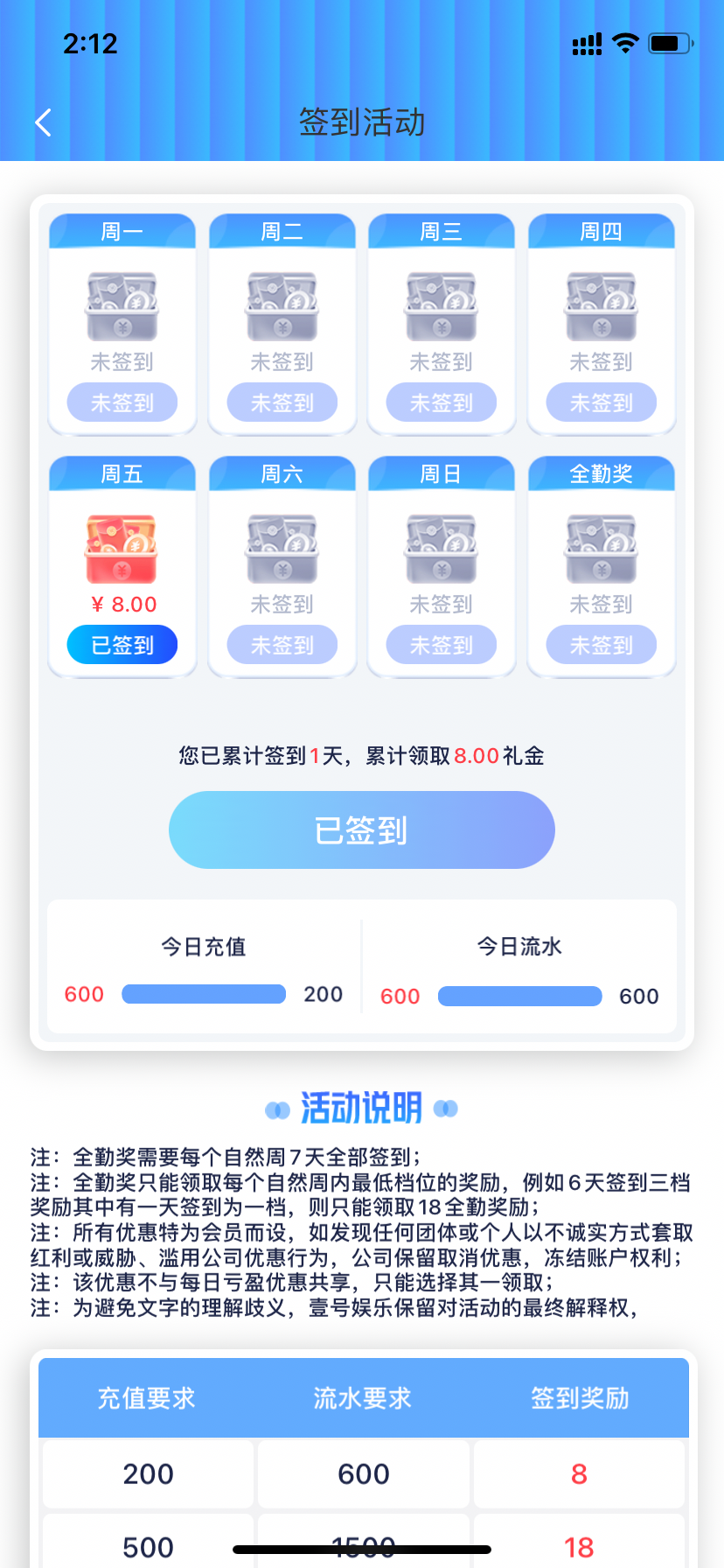Tap 未签到 on the 周三 card
The width and height of the screenshot is (724, 1568).
coord(442,402)
